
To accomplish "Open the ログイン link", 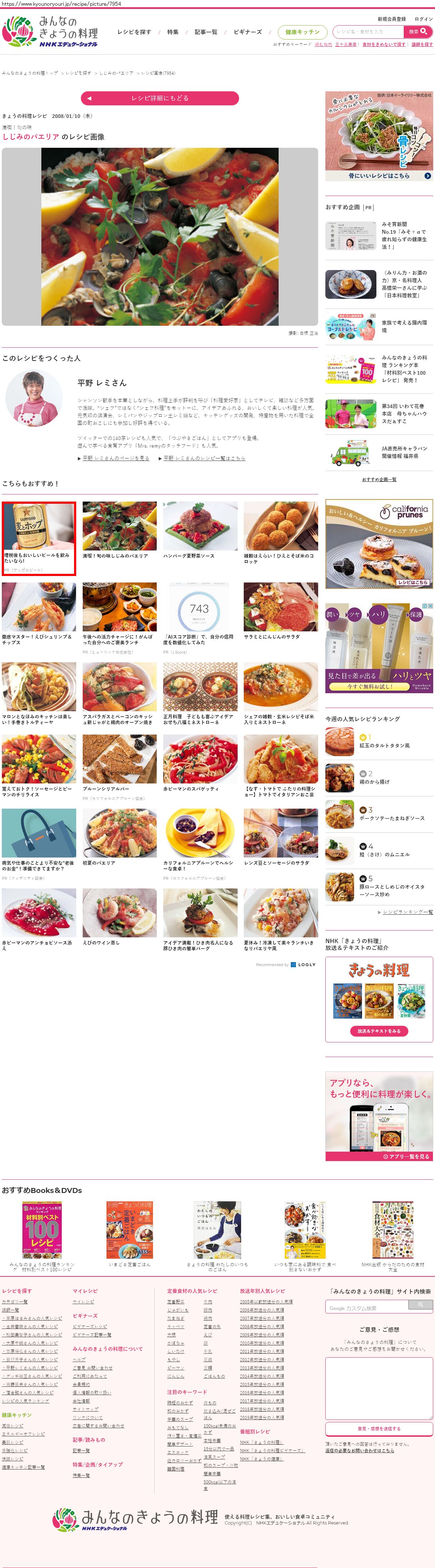I will coord(423,19).
